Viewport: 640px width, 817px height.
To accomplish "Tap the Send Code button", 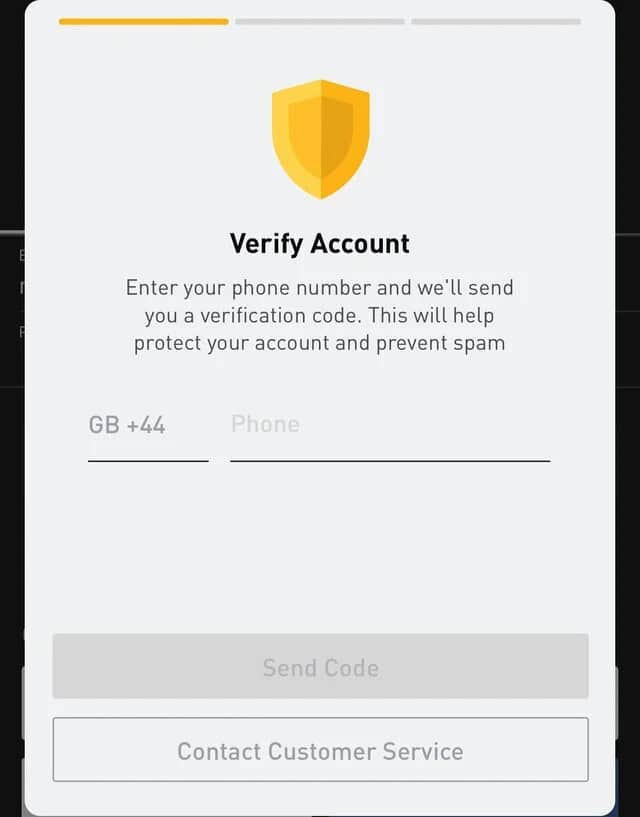I will coord(320,667).
